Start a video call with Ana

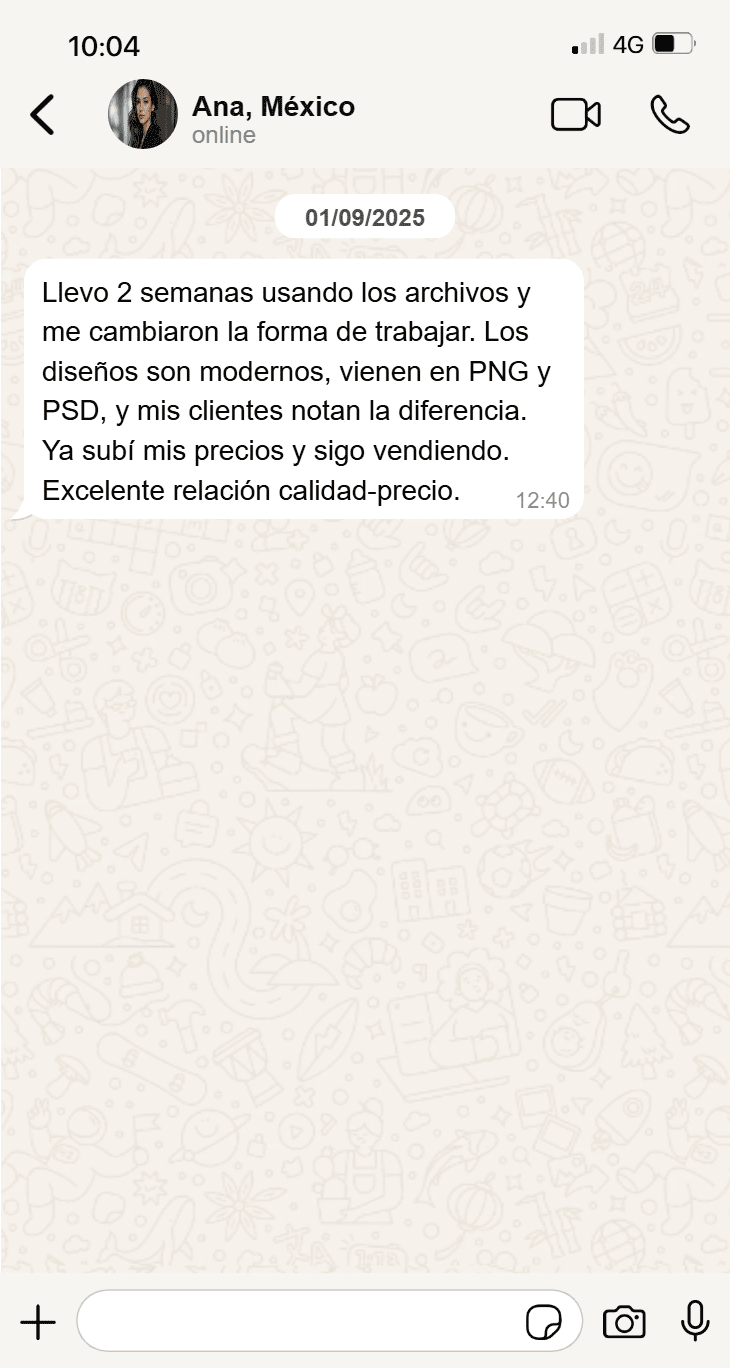pos(576,115)
